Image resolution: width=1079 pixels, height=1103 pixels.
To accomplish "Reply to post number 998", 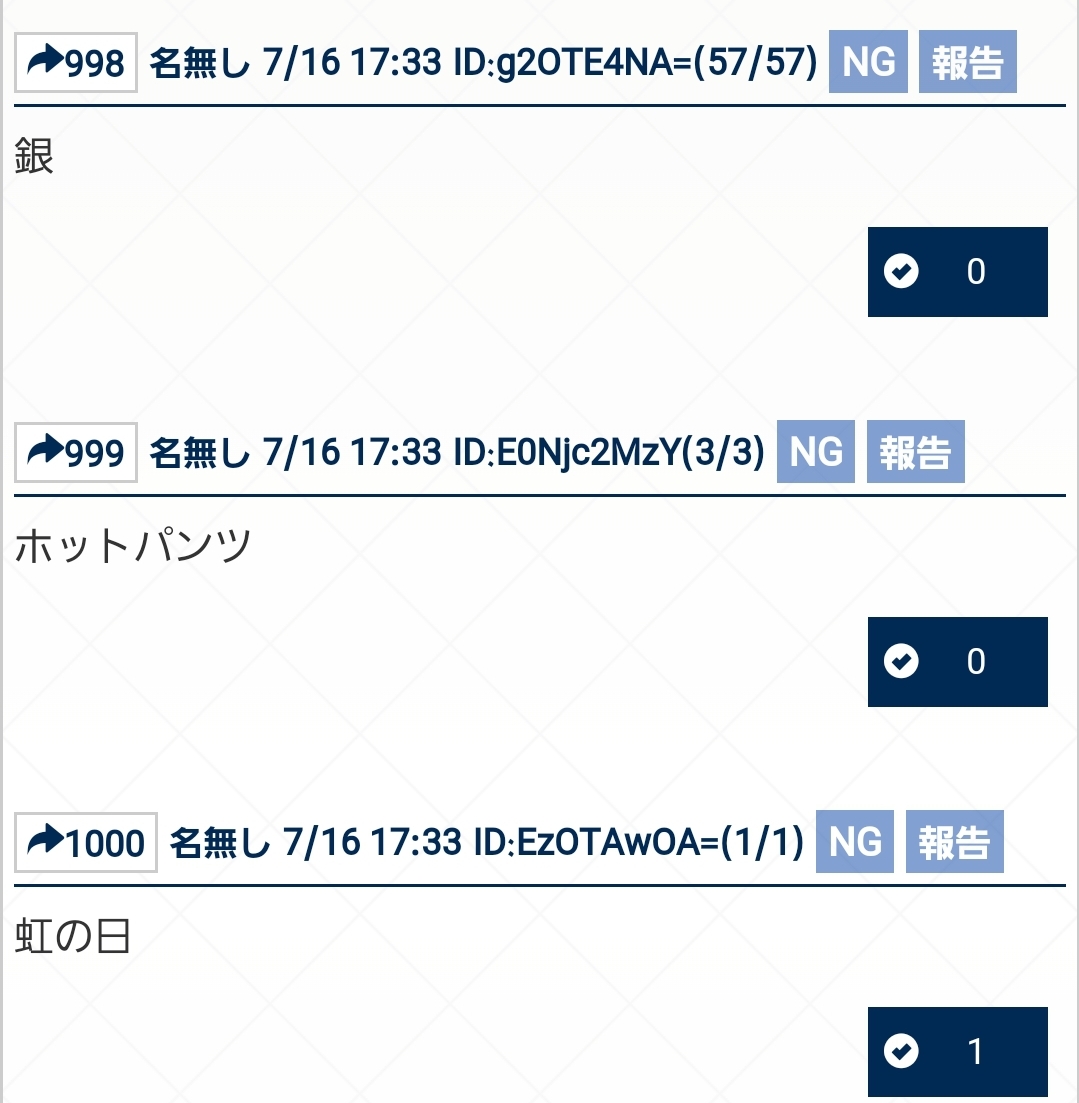I will tap(76, 64).
